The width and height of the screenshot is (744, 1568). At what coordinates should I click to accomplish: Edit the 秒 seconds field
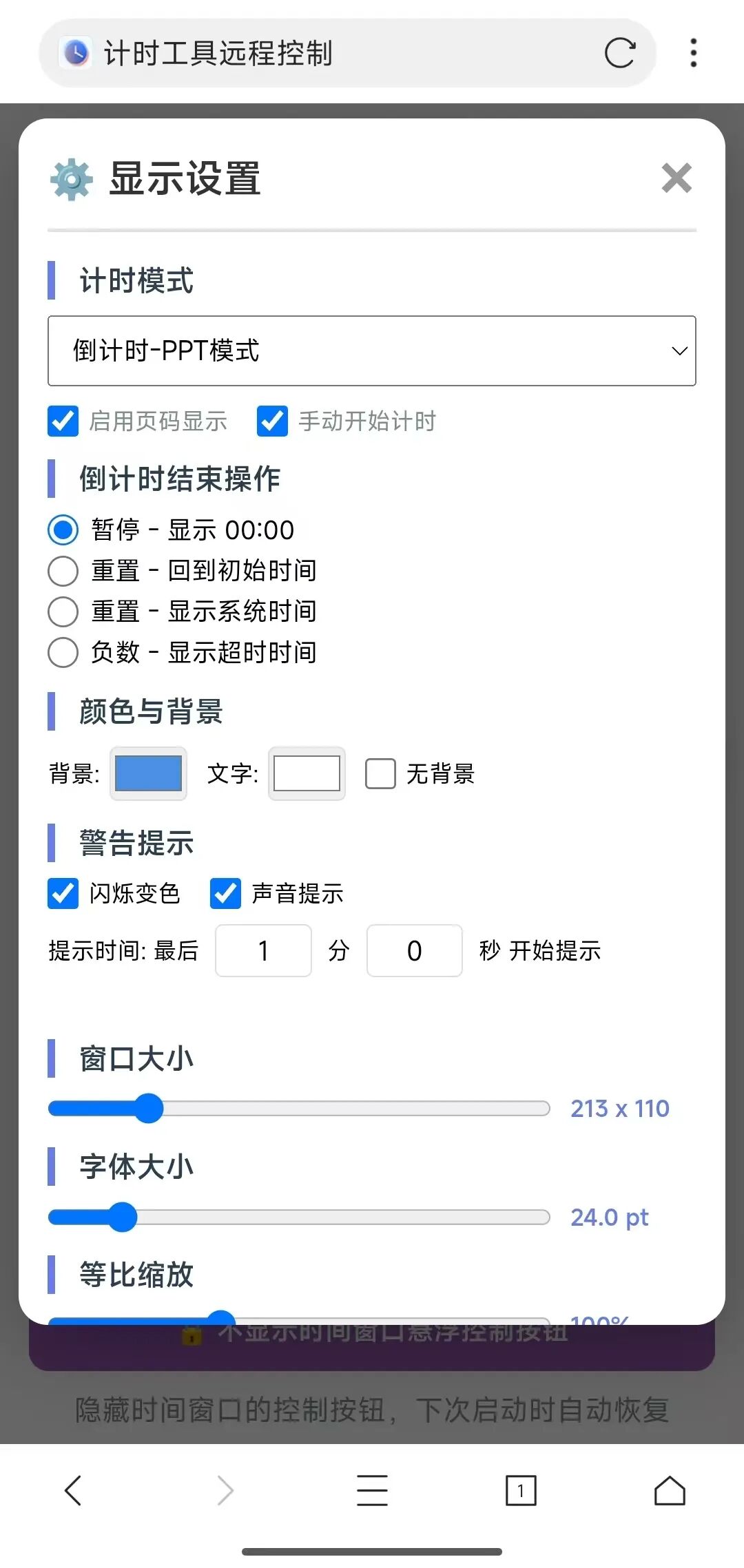(x=414, y=951)
